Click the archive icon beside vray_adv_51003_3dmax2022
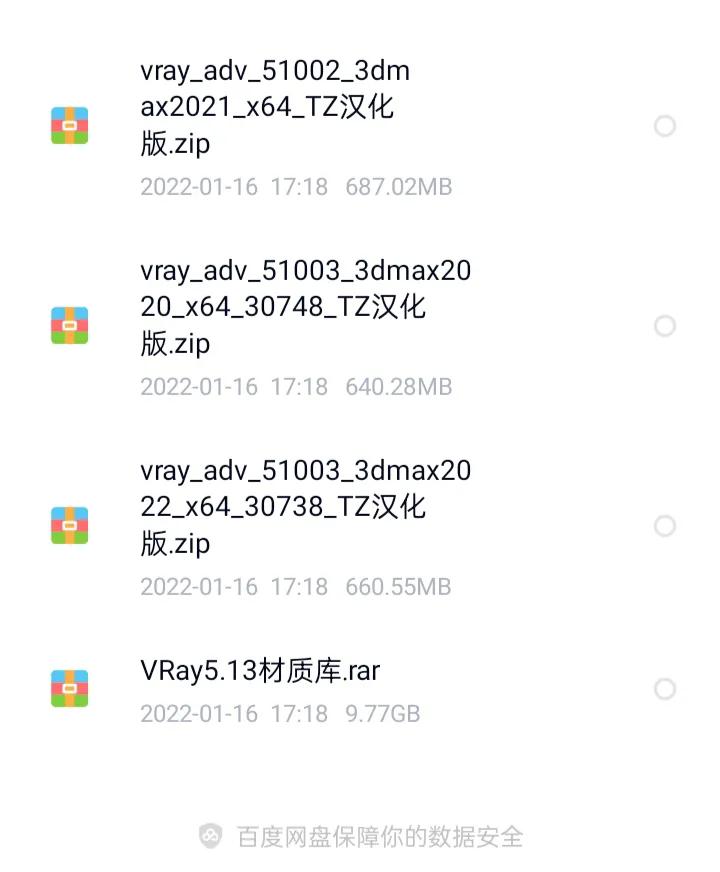The width and height of the screenshot is (720, 872). coord(69,525)
